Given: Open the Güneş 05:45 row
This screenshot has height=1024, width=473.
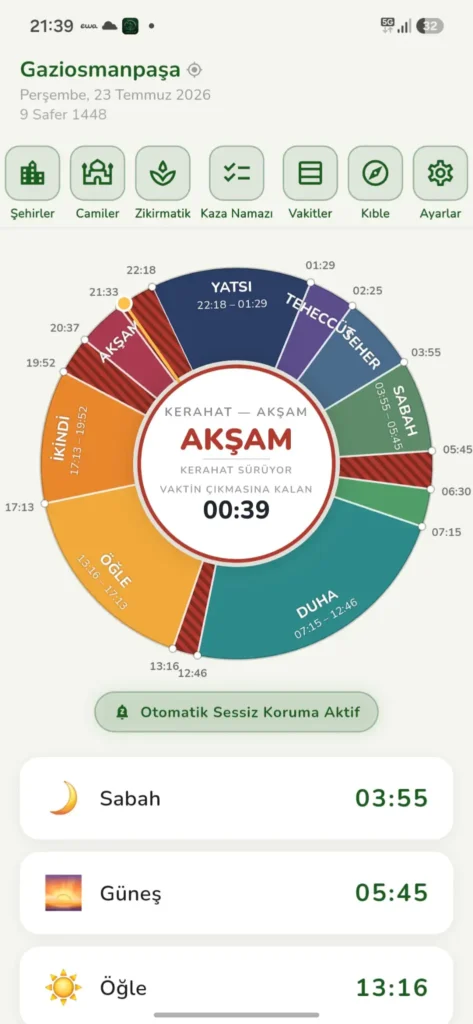Looking at the screenshot, I should pos(236,893).
